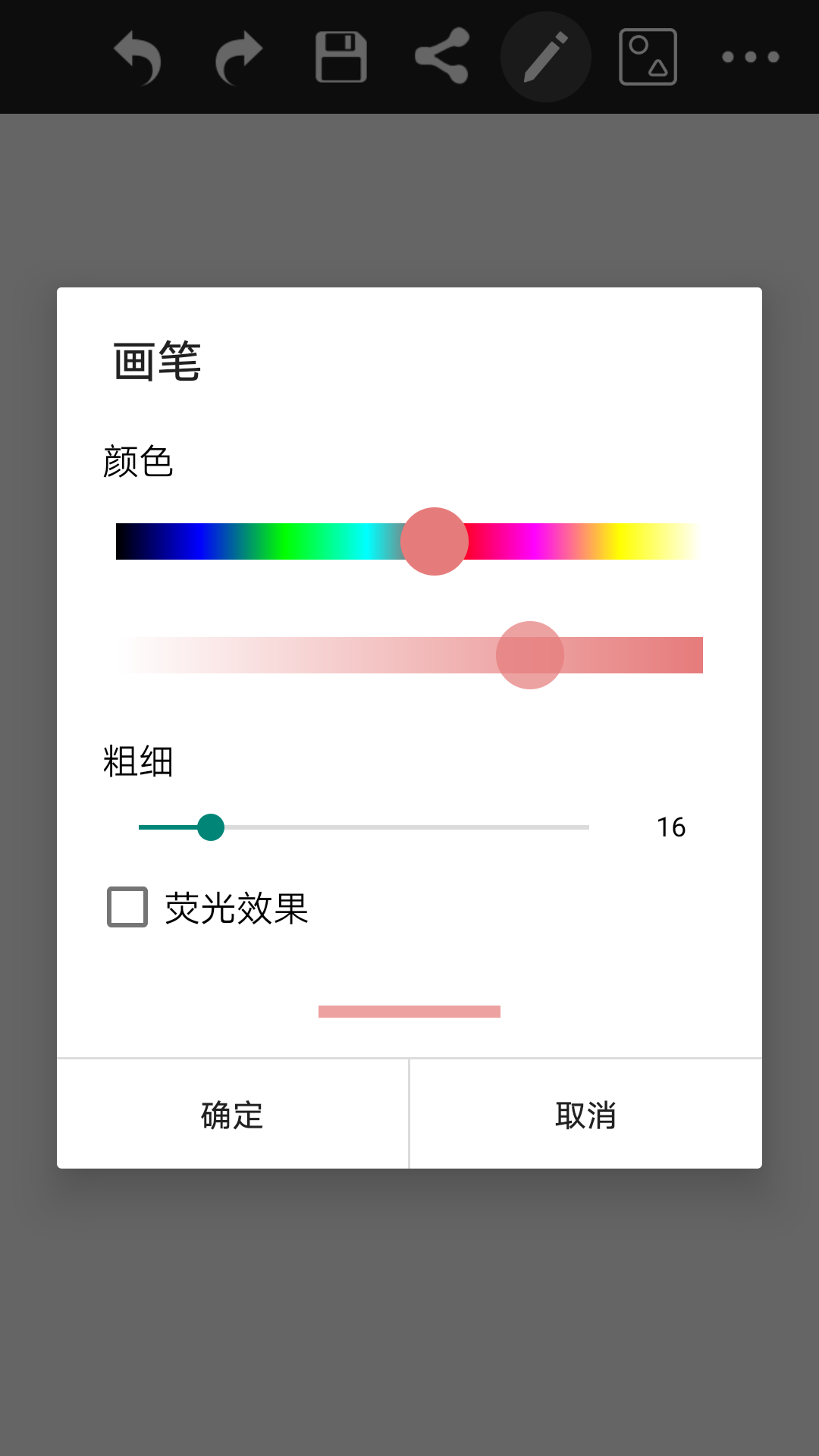Screen dimensions: 819x1456
Task: Open the Share options via share icon
Action: 444,57
